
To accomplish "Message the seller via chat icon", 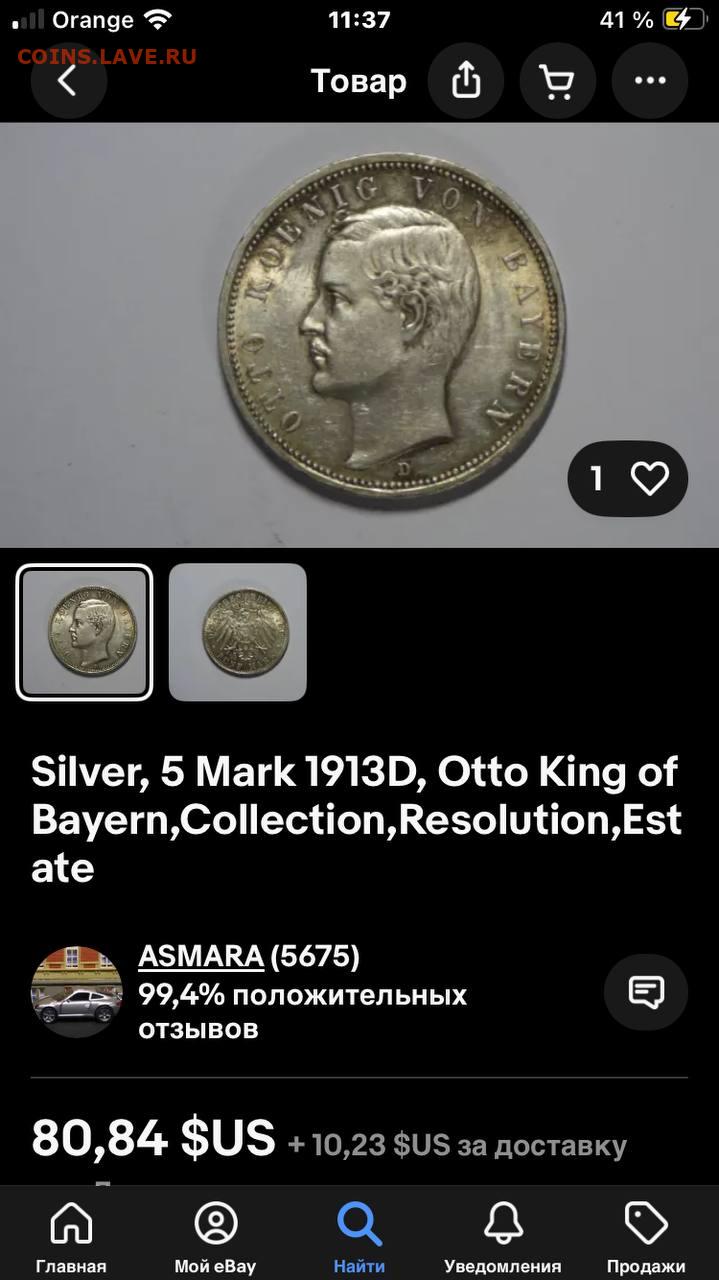I will click(x=646, y=992).
